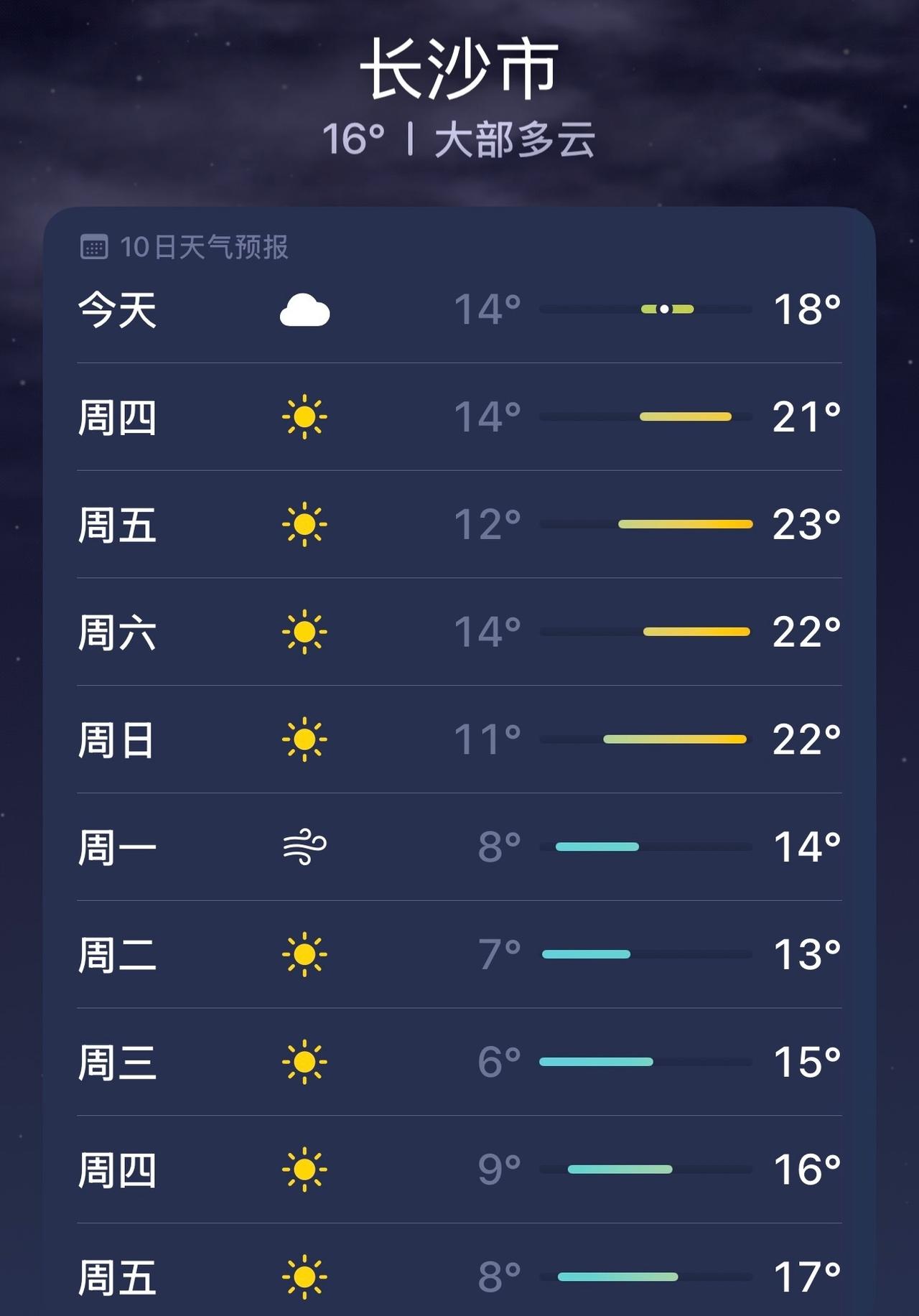Image resolution: width=919 pixels, height=1316 pixels.
Task: Tap the sunny icon for the second 周四
Action: coord(304,1168)
